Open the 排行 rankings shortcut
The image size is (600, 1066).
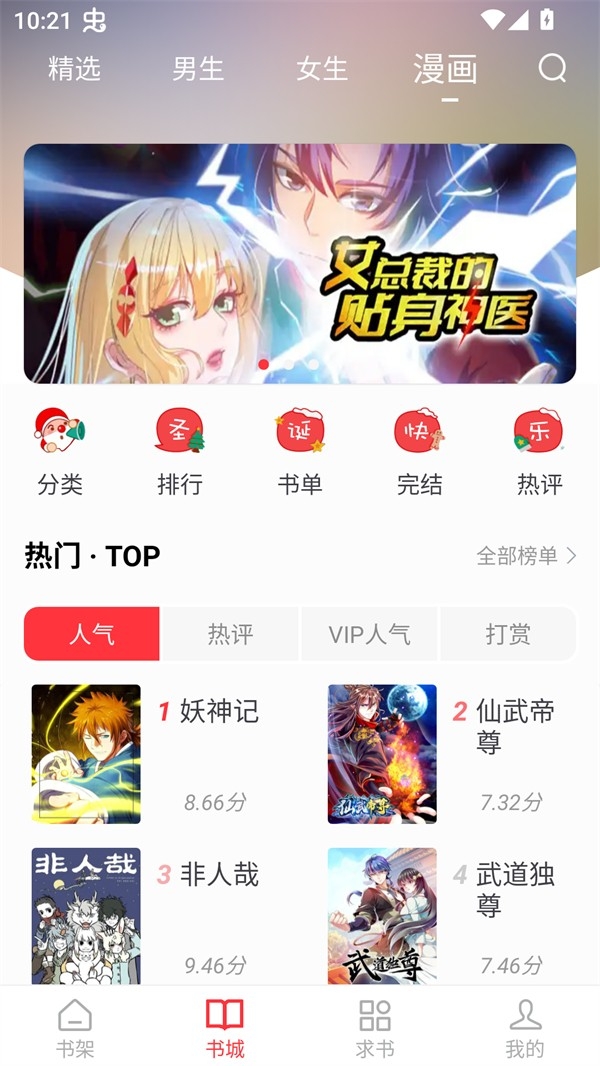180,452
